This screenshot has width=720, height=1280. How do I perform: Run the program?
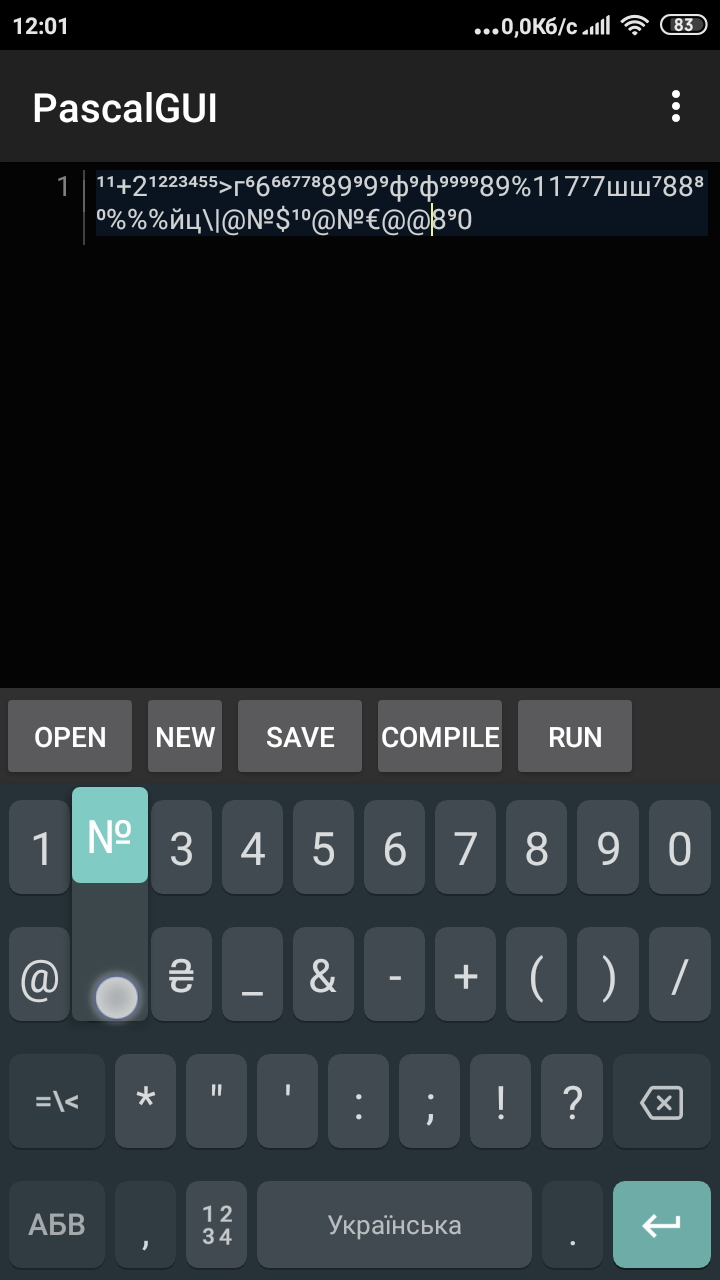point(575,737)
